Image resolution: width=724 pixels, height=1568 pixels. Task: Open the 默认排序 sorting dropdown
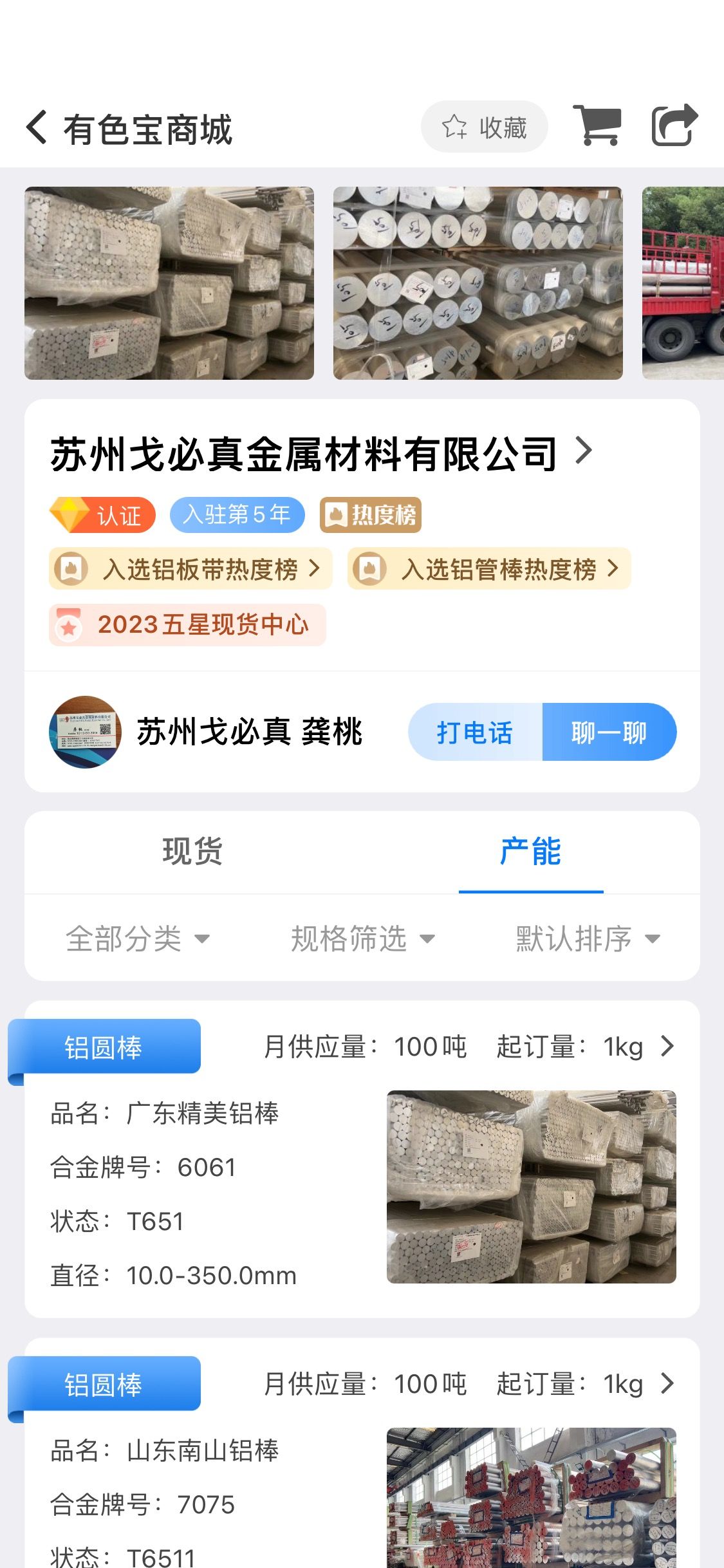(x=588, y=938)
